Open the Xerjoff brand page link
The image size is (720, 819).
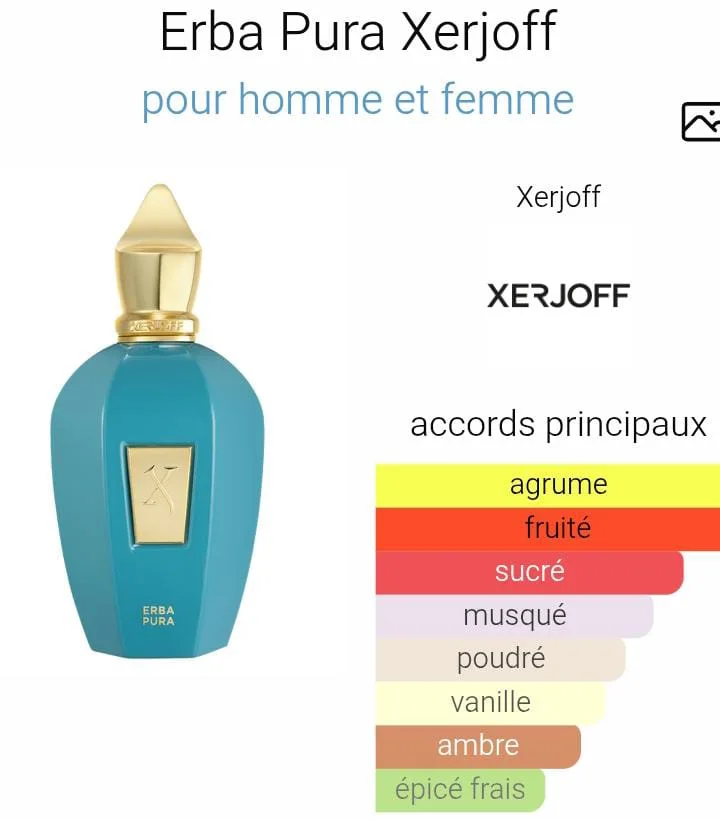pyautogui.click(x=558, y=196)
